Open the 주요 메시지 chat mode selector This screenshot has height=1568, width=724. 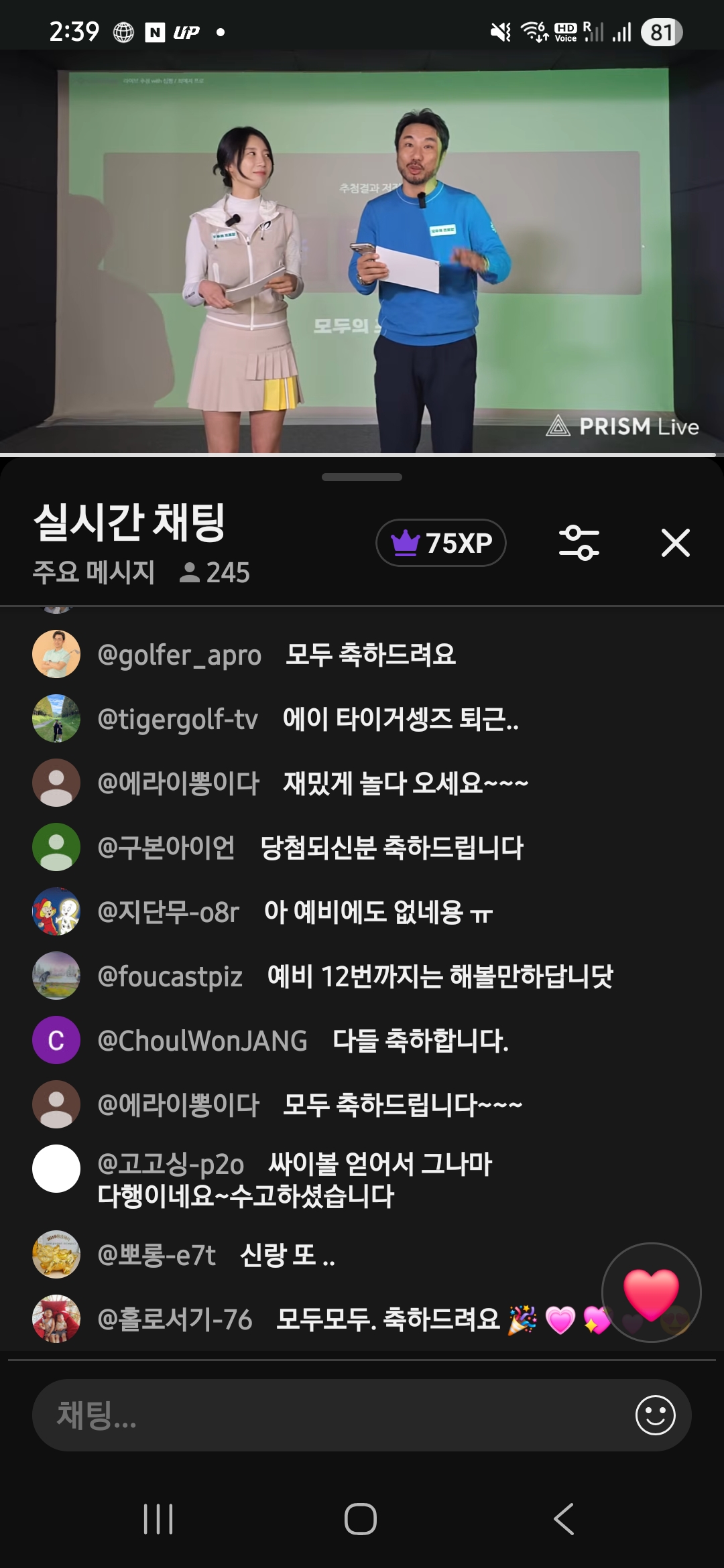(x=94, y=572)
